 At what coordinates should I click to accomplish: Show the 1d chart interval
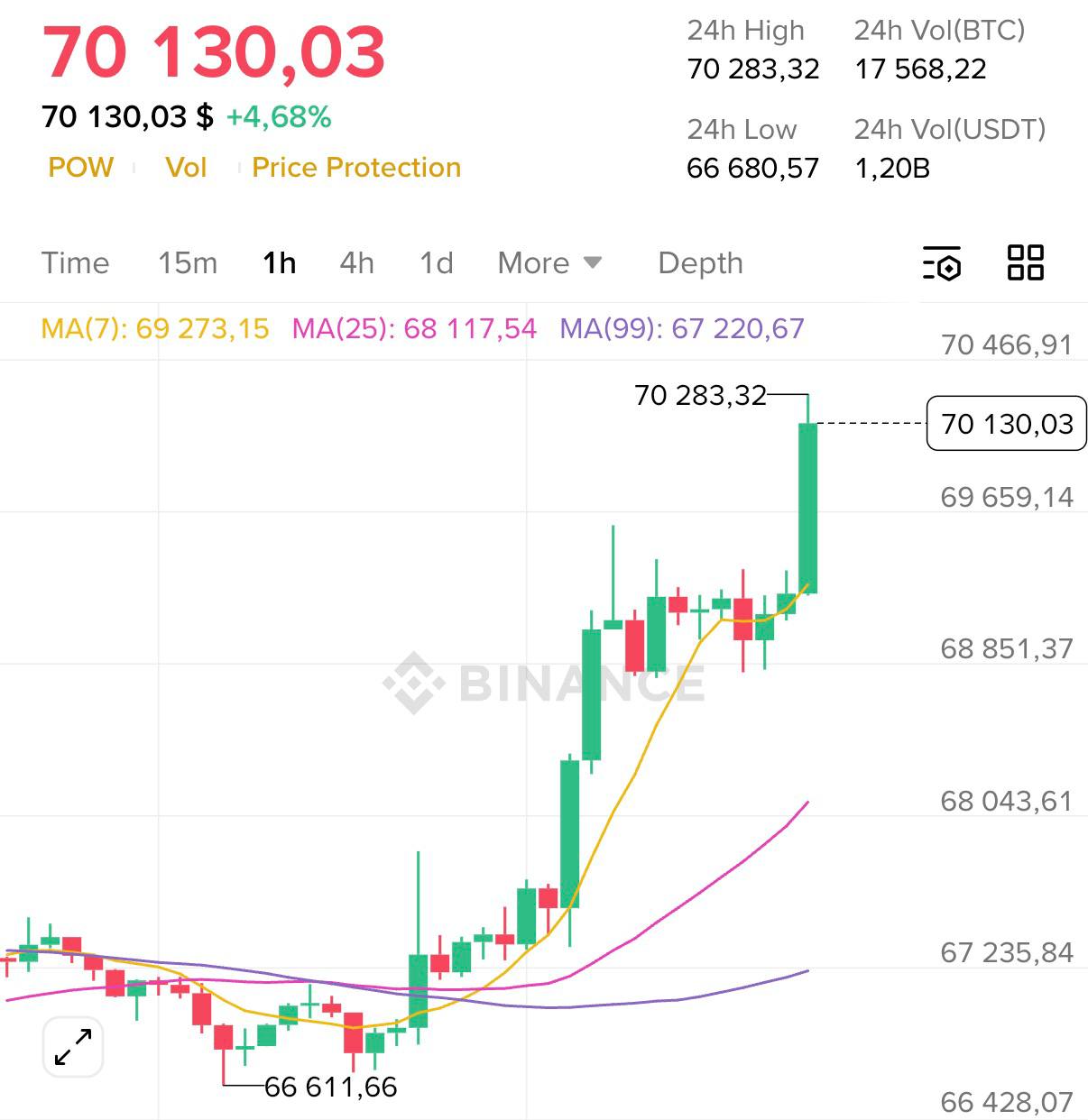coord(437,263)
